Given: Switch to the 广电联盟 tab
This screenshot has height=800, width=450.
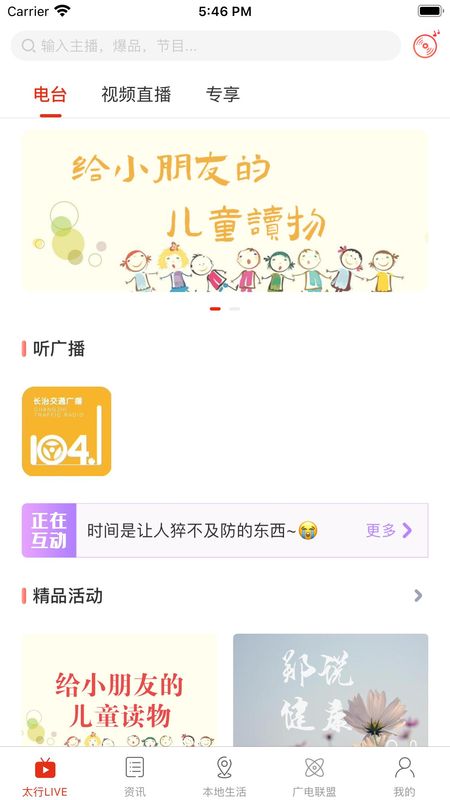Looking at the screenshot, I should pos(314,776).
